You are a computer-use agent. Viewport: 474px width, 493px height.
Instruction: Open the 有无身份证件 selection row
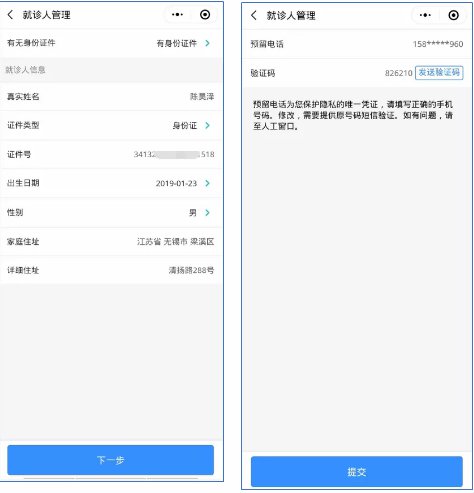tap(111, 43)
